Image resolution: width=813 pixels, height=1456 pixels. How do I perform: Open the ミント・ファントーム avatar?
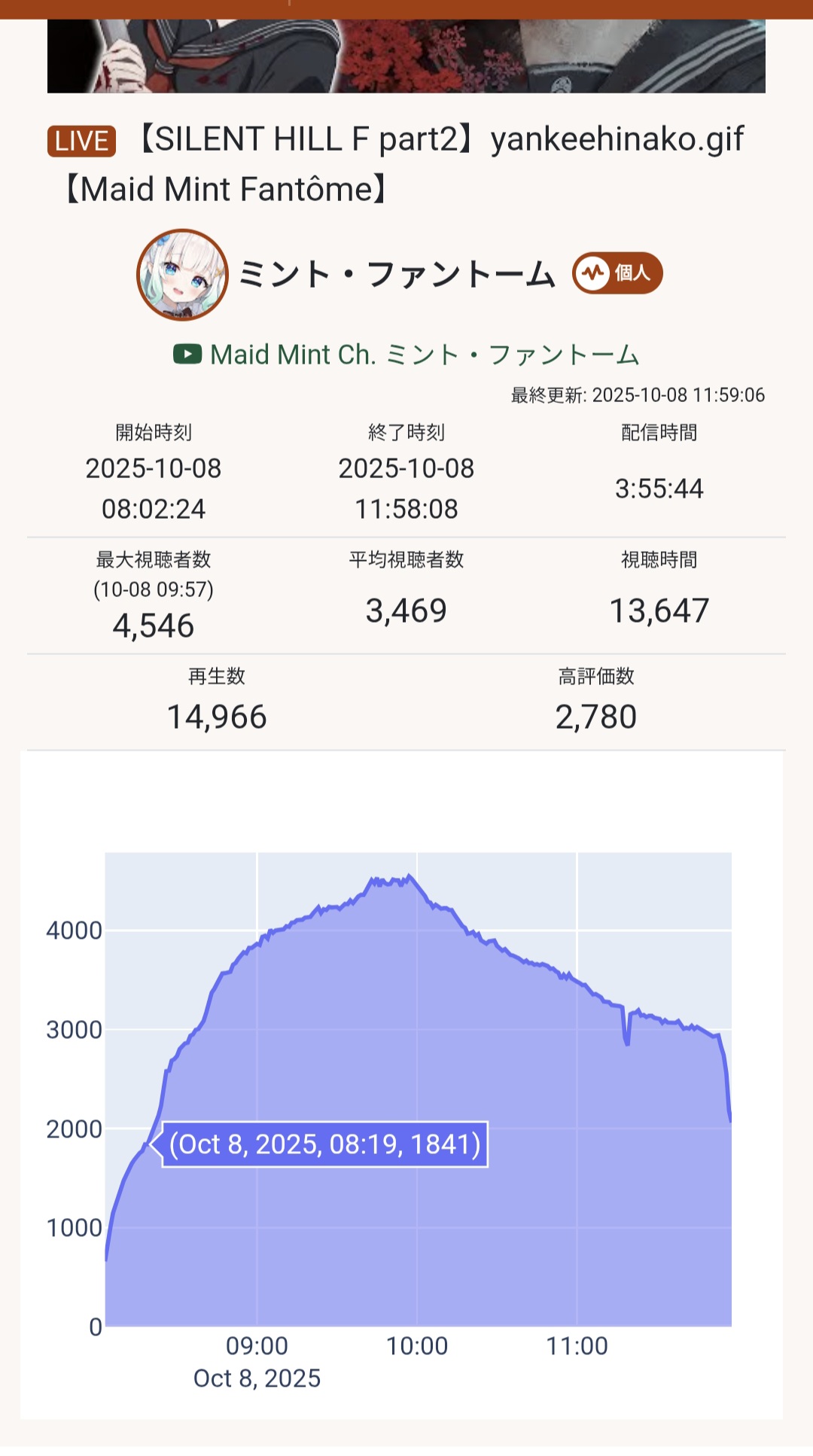182,275
